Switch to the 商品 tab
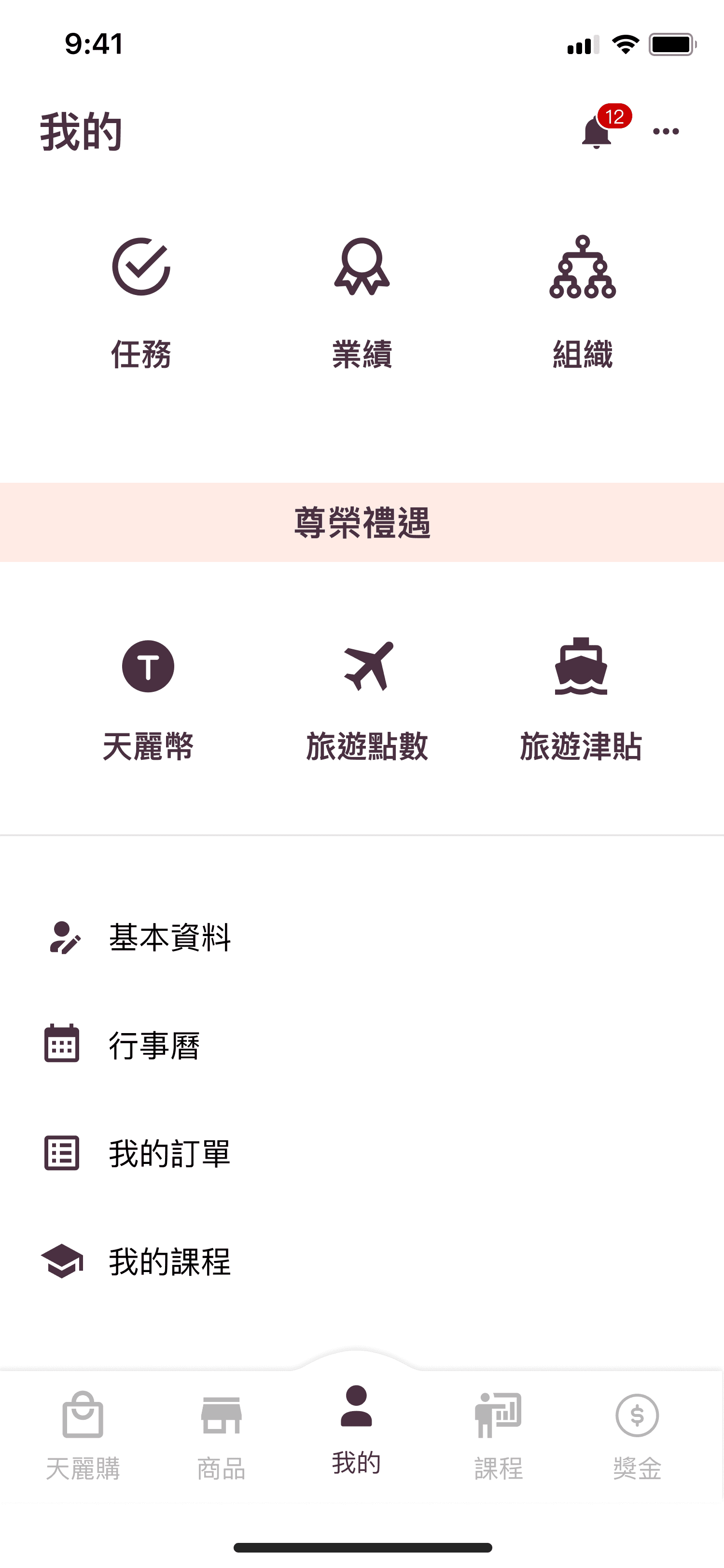This screenshot has height=1568, width=724. (222, 1437)
